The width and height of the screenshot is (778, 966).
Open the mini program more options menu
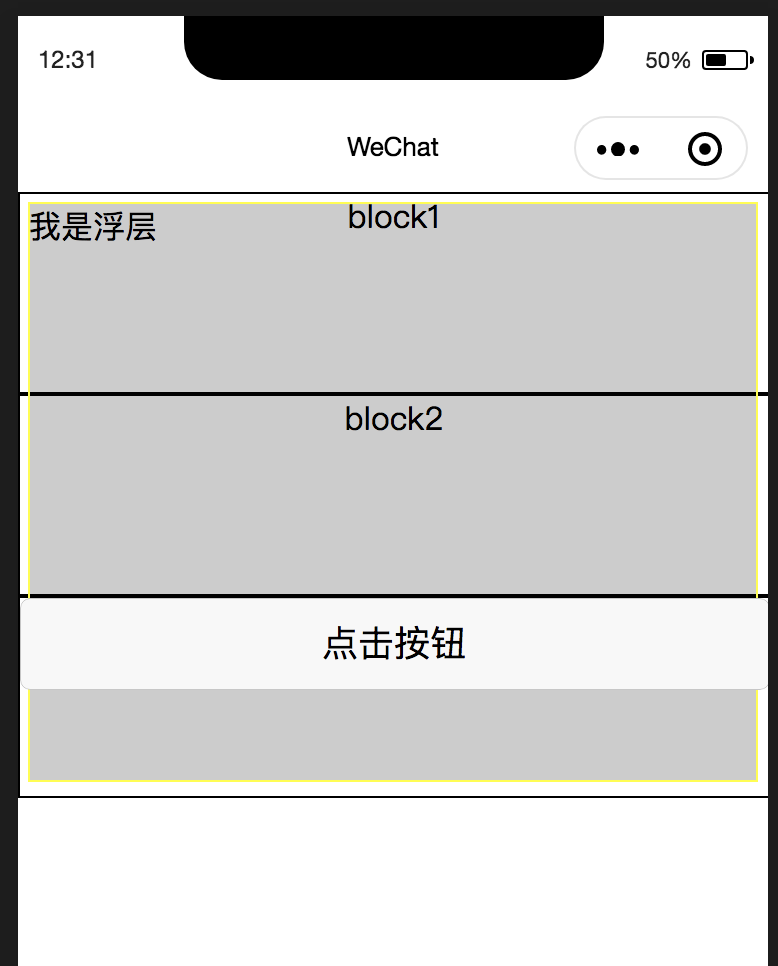618,150
